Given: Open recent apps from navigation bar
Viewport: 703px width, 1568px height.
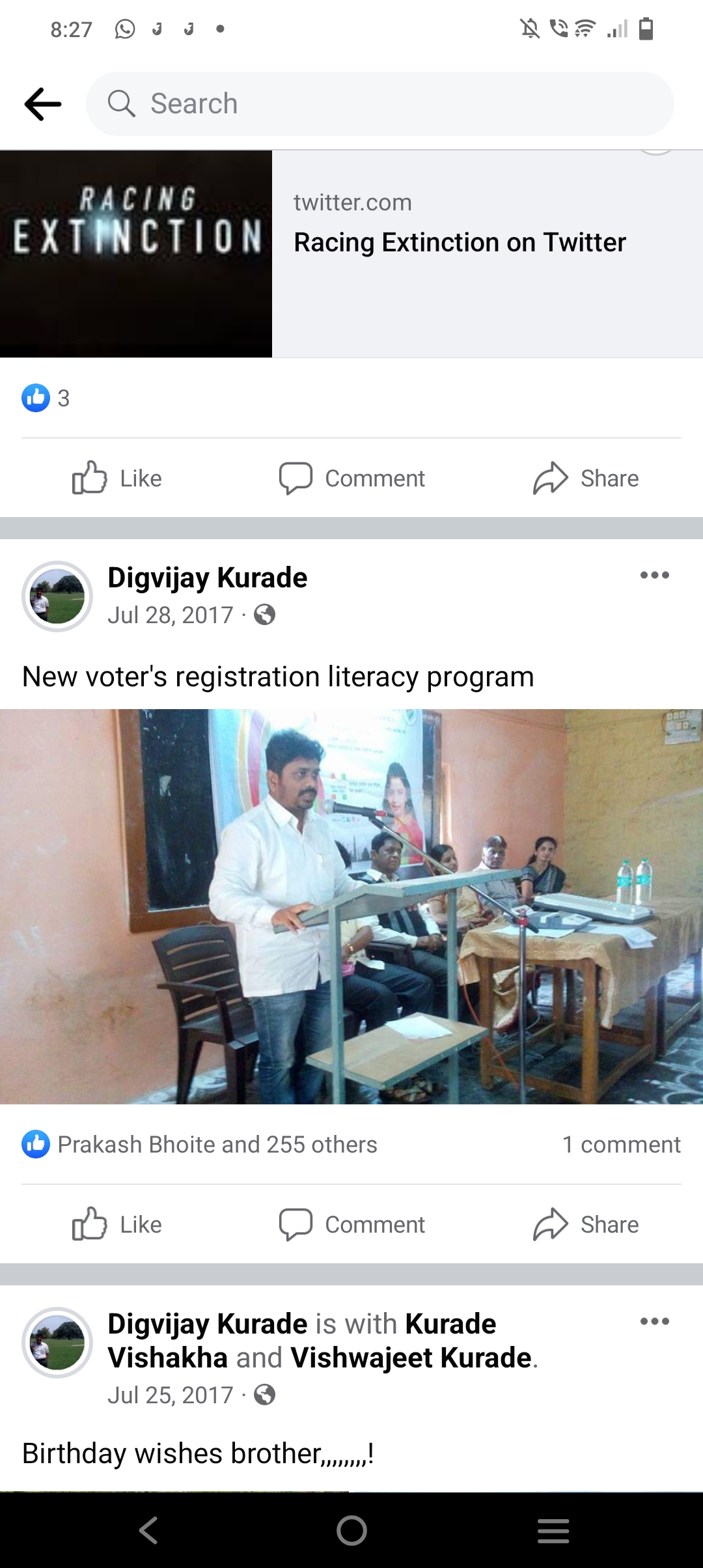Looking at the screenshot, I should tap(553, 1530).
